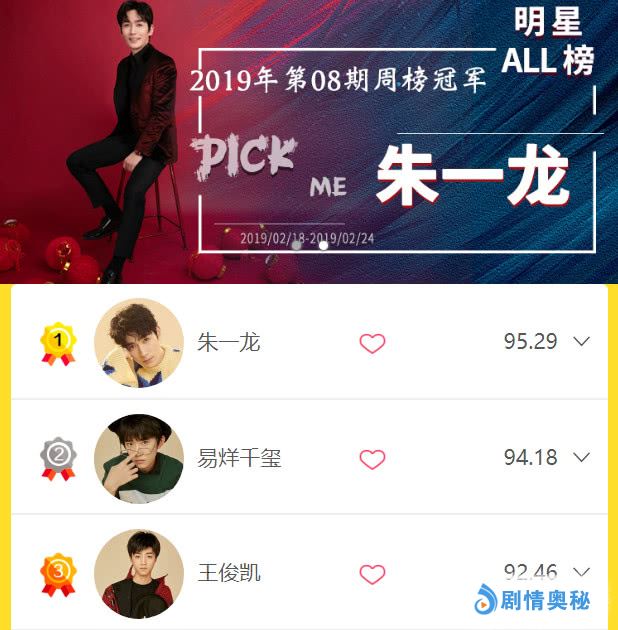This screenshot has width=618, height=630.
Task: Expand score details for 王俊凯
Action: [x=581, y=572]
